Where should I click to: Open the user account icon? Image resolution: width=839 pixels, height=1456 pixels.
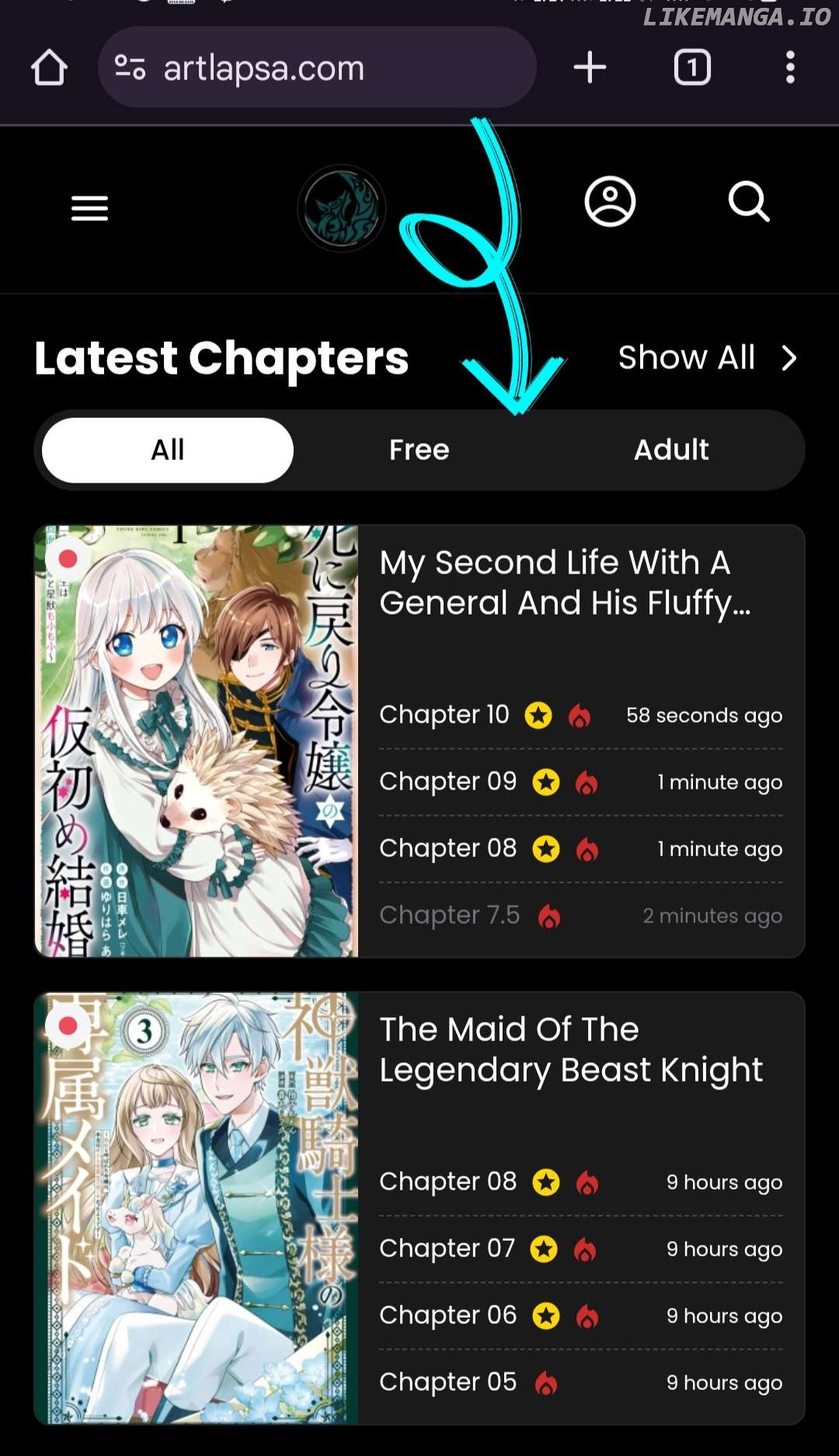click(x=610, y=202)
